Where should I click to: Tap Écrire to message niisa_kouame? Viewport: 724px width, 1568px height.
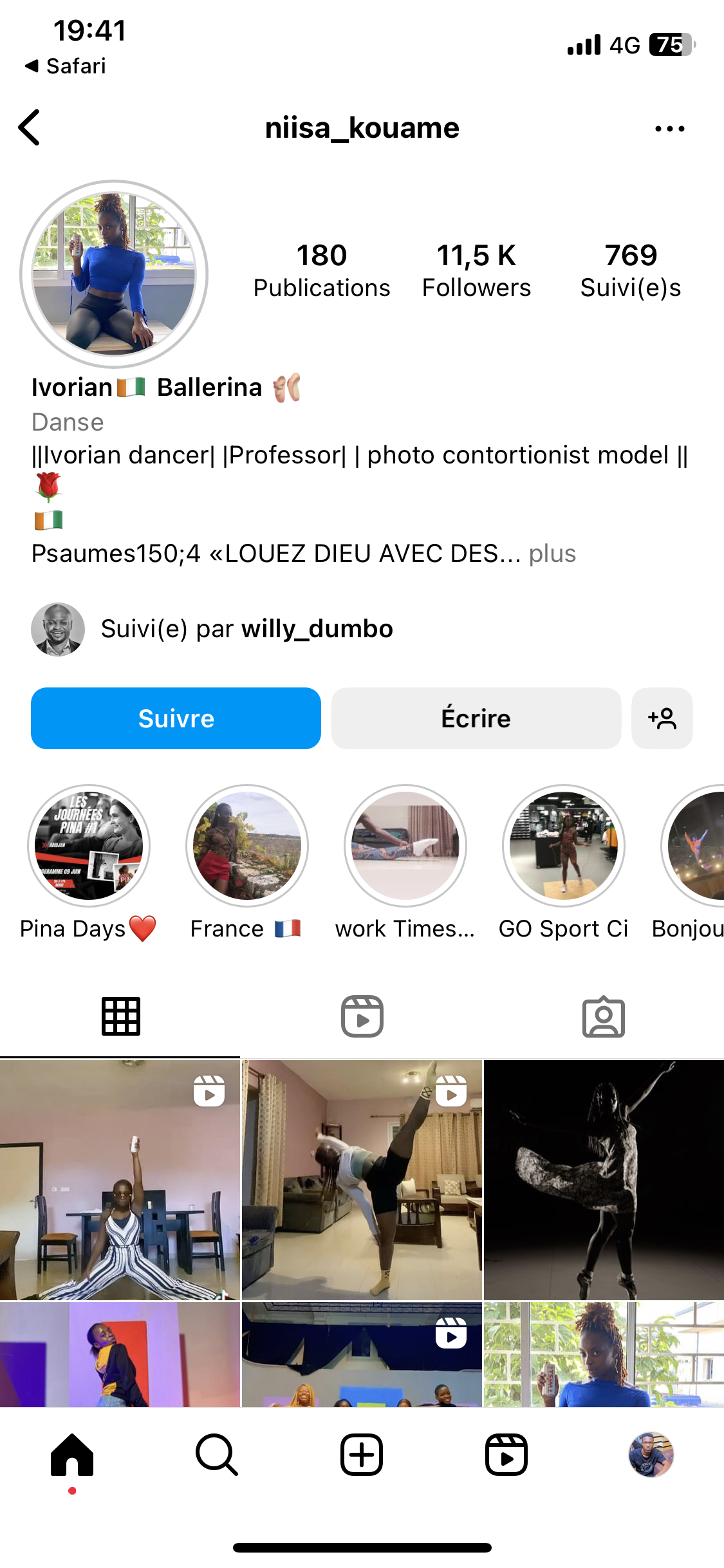tap(476, 718)
